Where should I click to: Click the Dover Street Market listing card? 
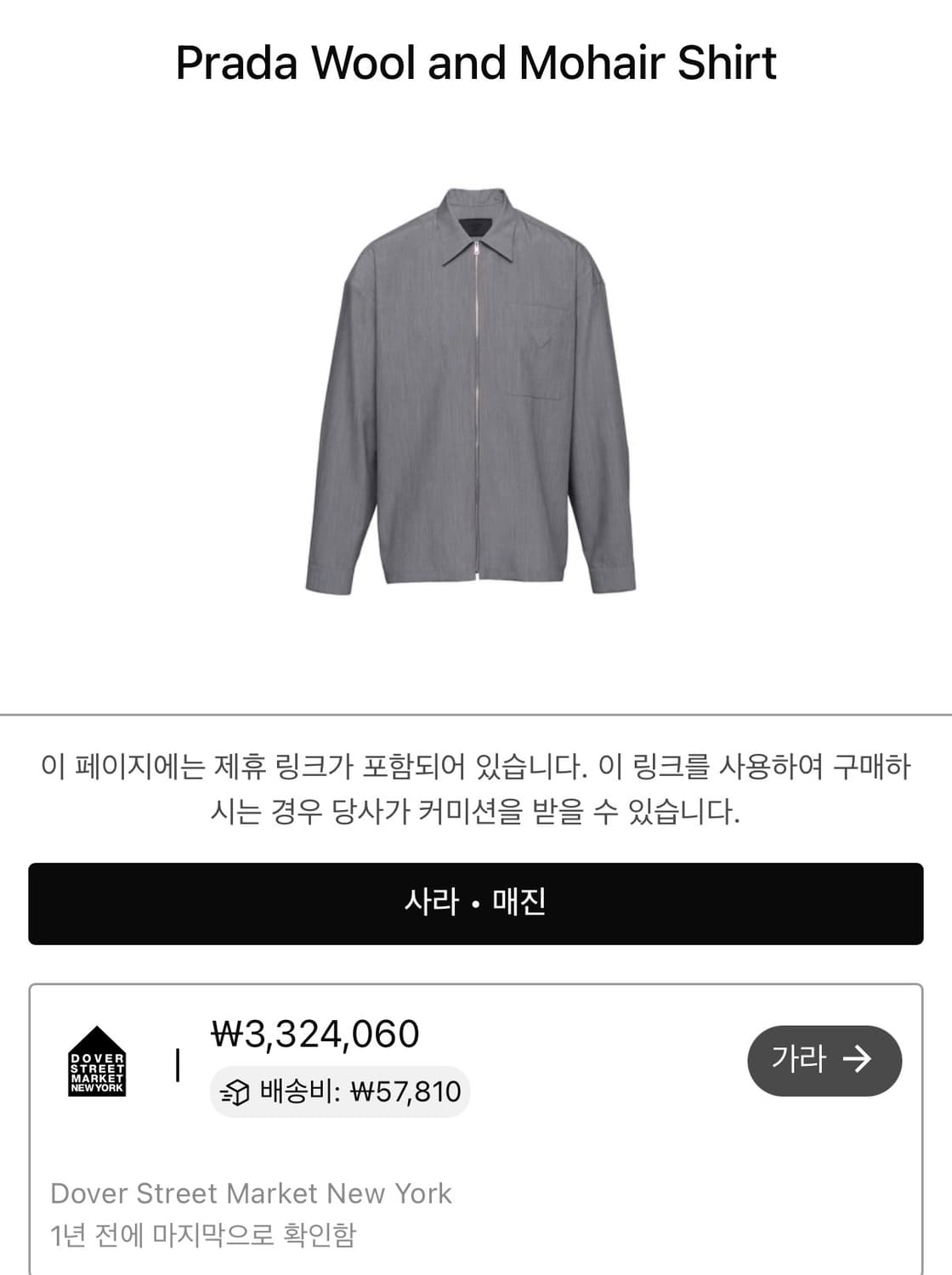tap(476, 1113)
